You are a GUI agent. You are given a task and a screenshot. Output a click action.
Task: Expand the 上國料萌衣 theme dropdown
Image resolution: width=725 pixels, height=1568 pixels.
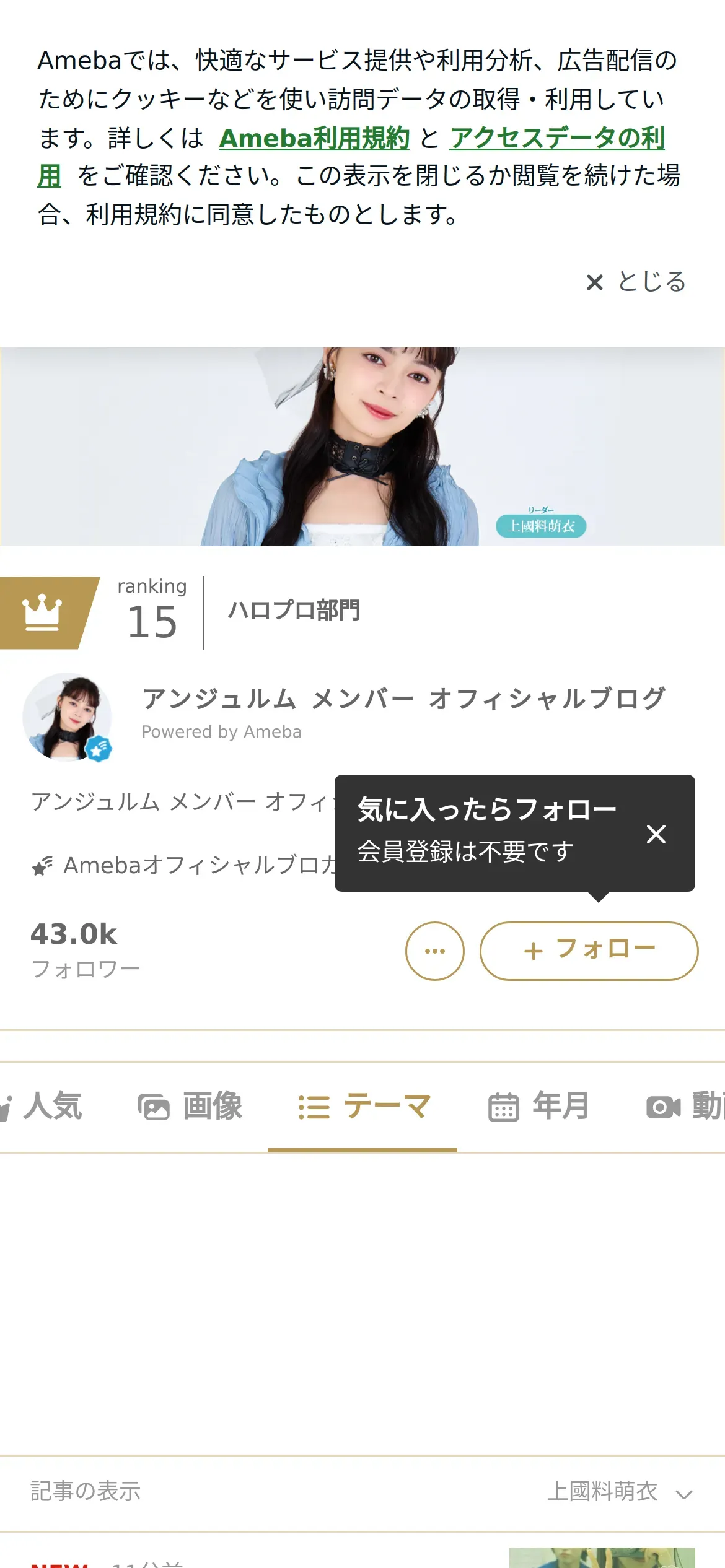[620, 1492]
